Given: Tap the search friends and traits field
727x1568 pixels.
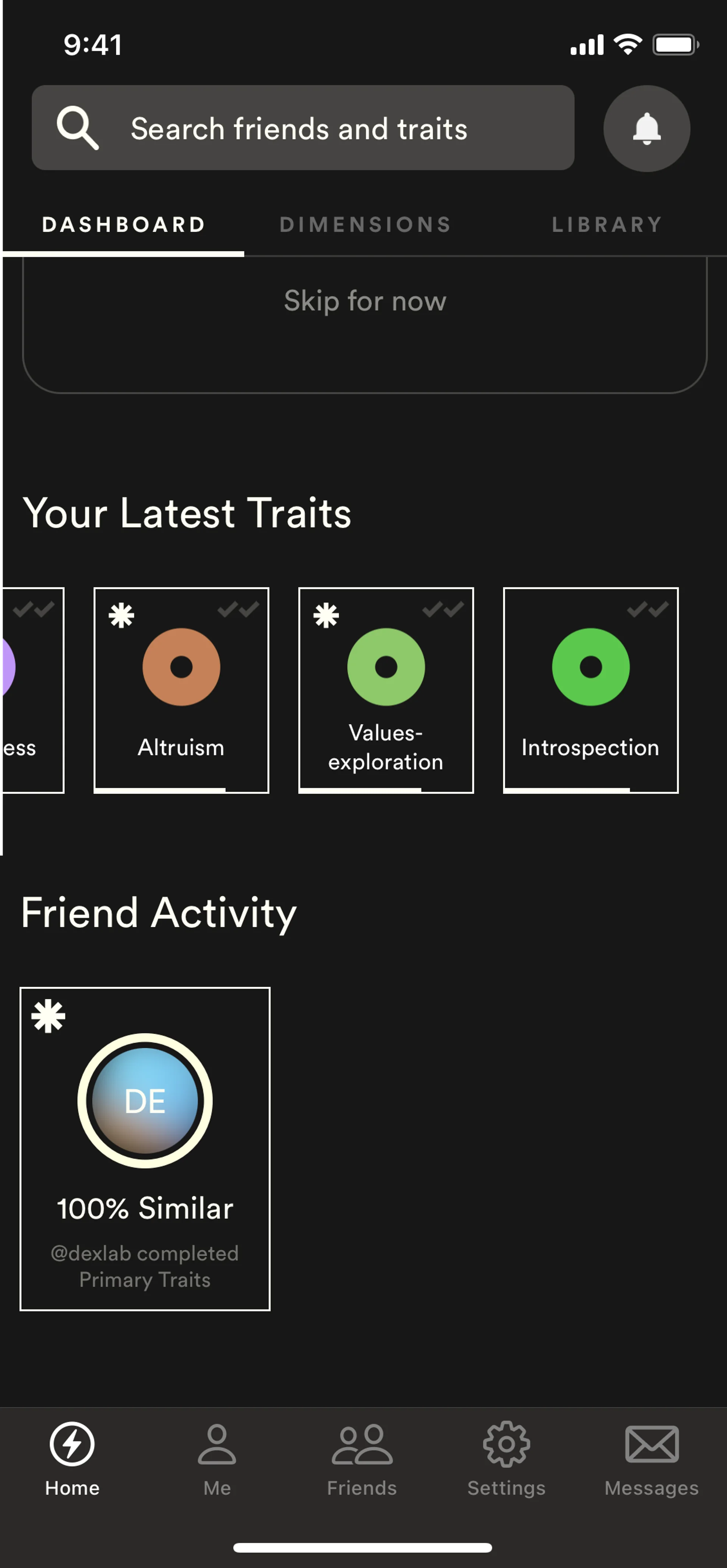Looking at the screenshot, I should 303,128.
